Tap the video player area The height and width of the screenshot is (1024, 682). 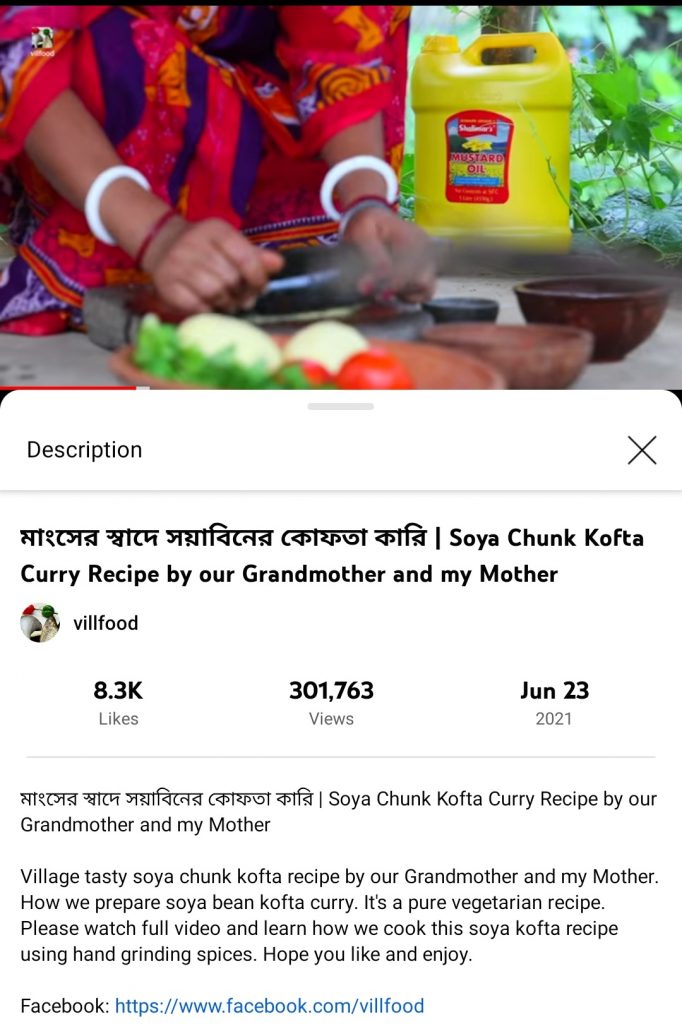(x=340, y=195)
